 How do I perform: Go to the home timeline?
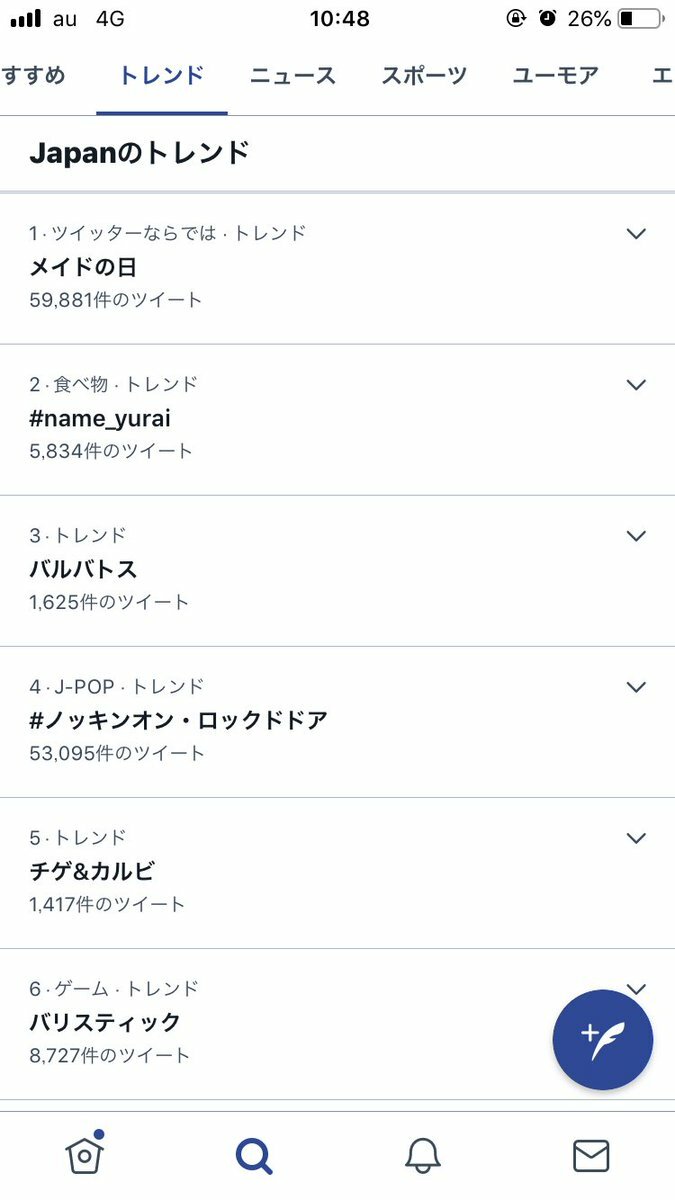coord(85,1155)
